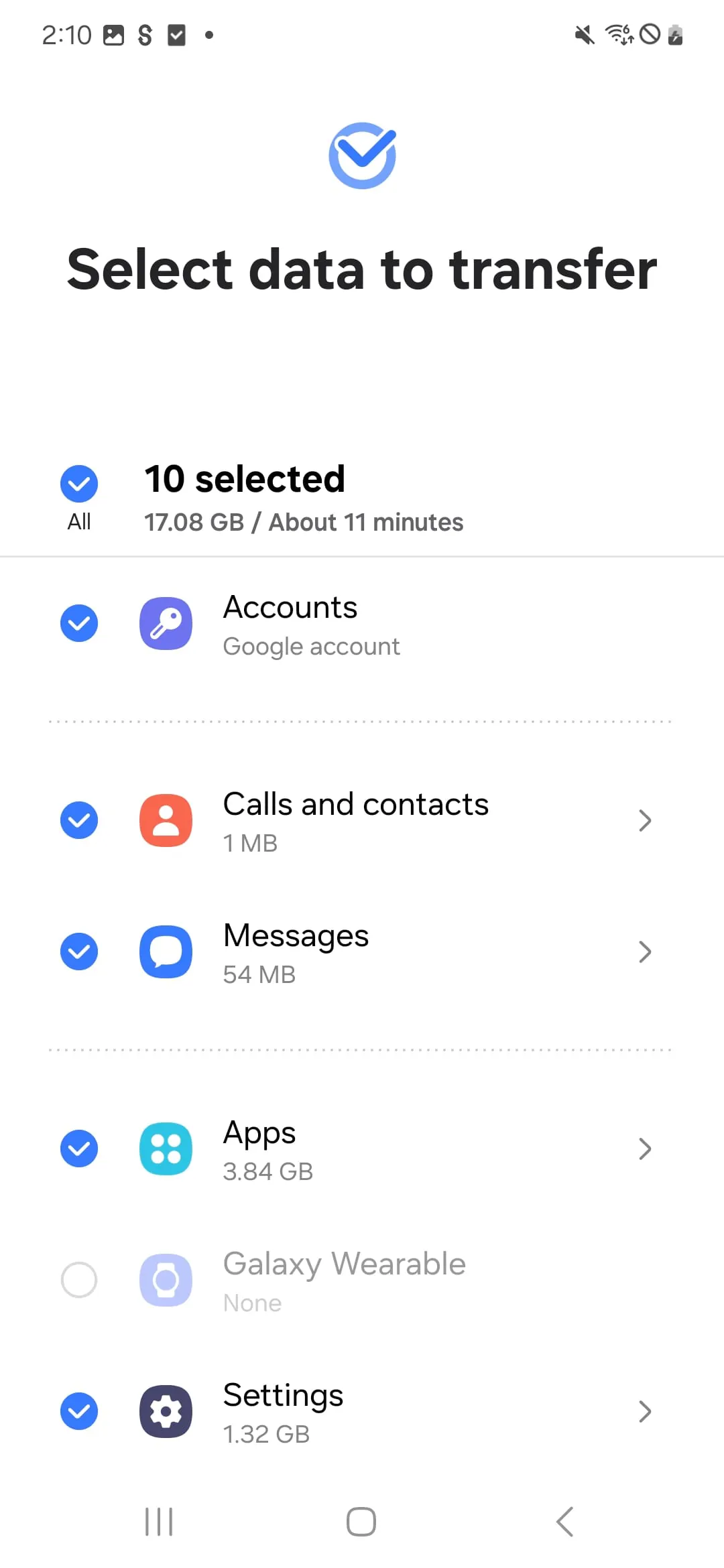Expand the Calls and contacts details
The height and width of the screenshot is (1568, 724).
645,820
